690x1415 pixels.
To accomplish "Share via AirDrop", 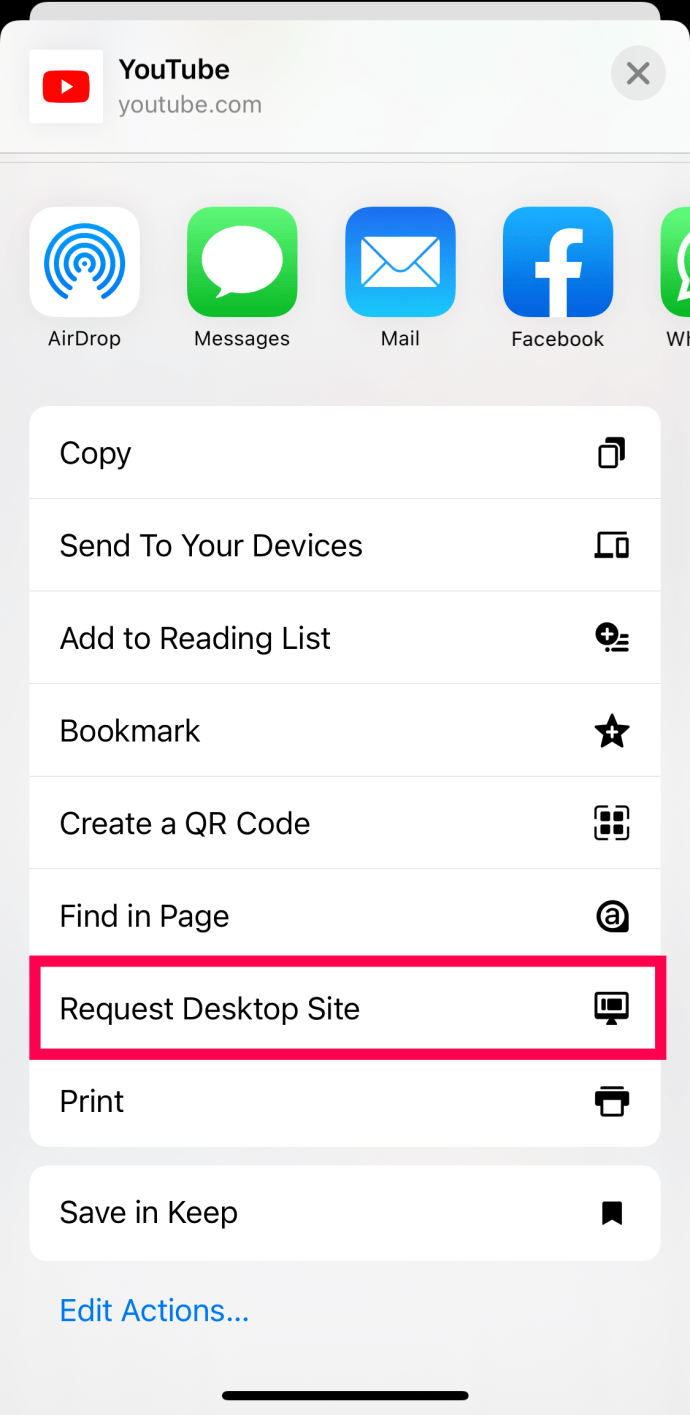I will click(x=85, y=262).
